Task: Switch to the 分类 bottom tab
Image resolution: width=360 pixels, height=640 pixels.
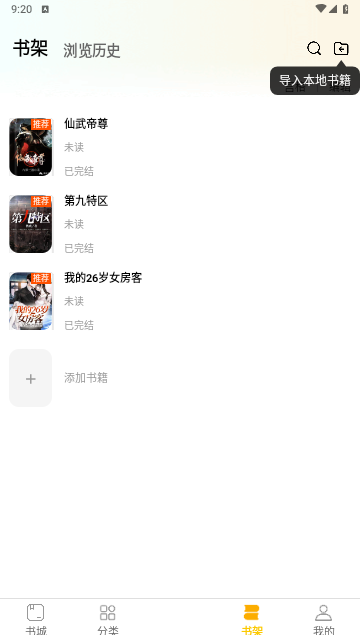Action: pyautogui.click(x=108, y=620)
